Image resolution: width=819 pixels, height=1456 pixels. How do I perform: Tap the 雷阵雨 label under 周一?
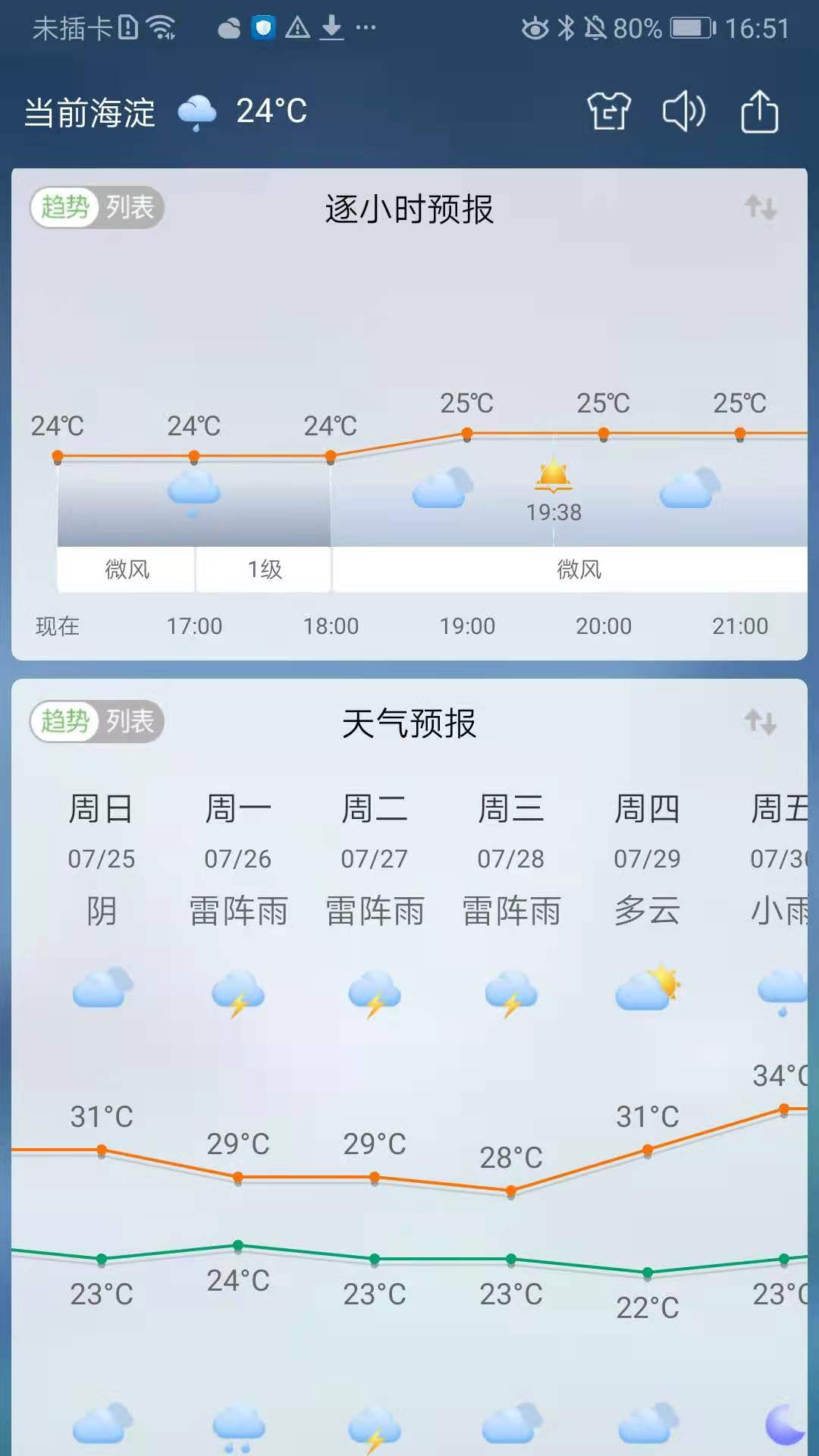pyautogui.click(x=237, y=912)
